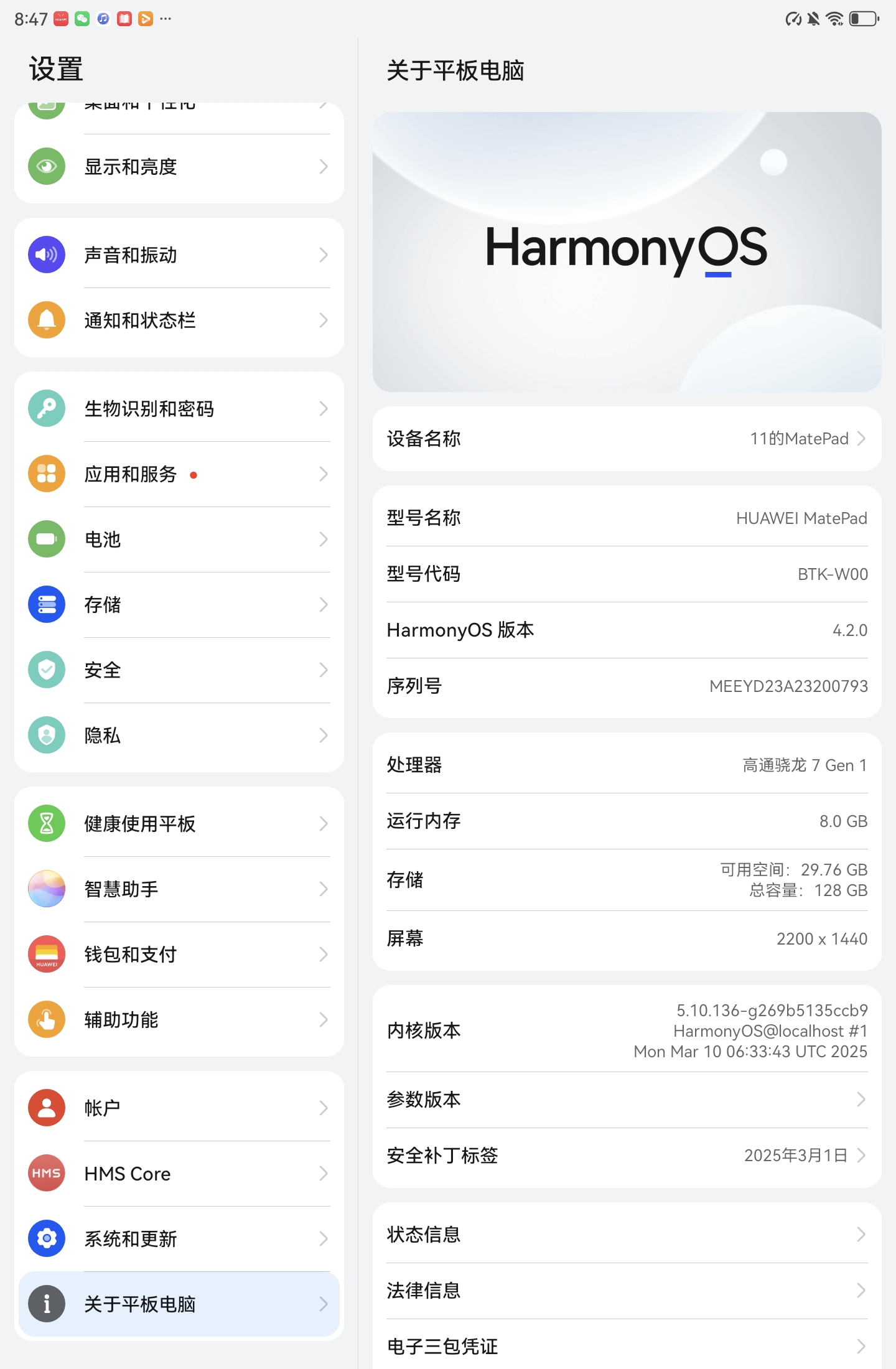Viewport: 896px width, 1369px height.
Task: Open 声音和振动 settings
Action: 179,255
